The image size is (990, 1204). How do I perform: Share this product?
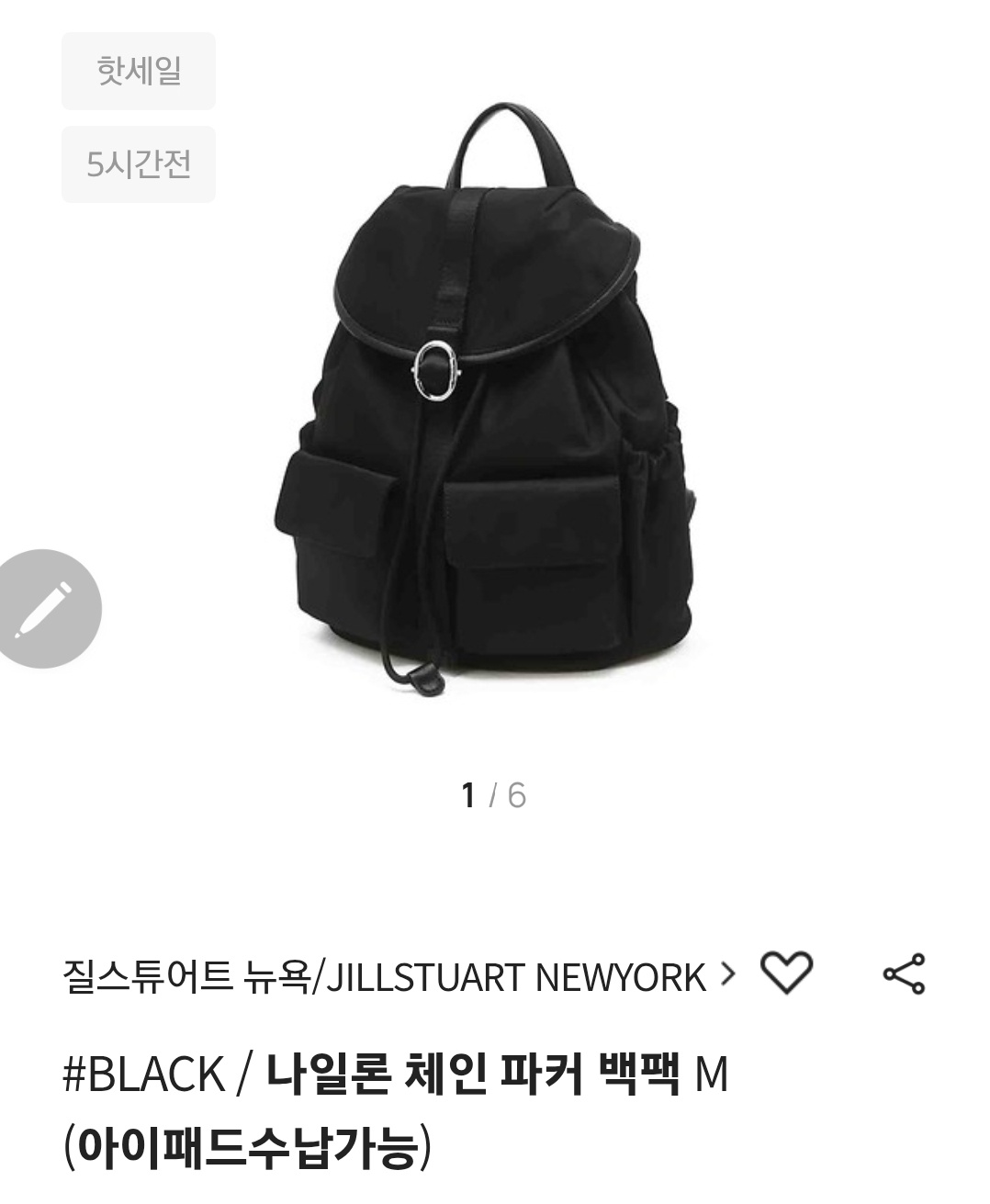click(904, 973)
